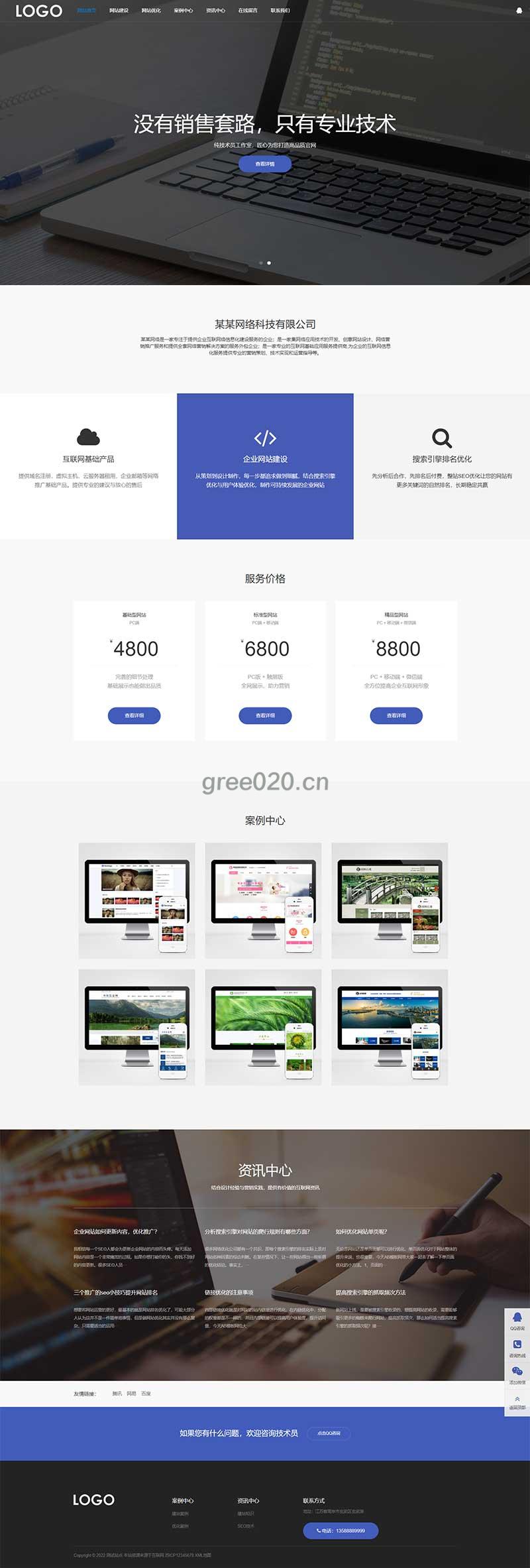Open the 百度 friendly link

(146, 1394)
